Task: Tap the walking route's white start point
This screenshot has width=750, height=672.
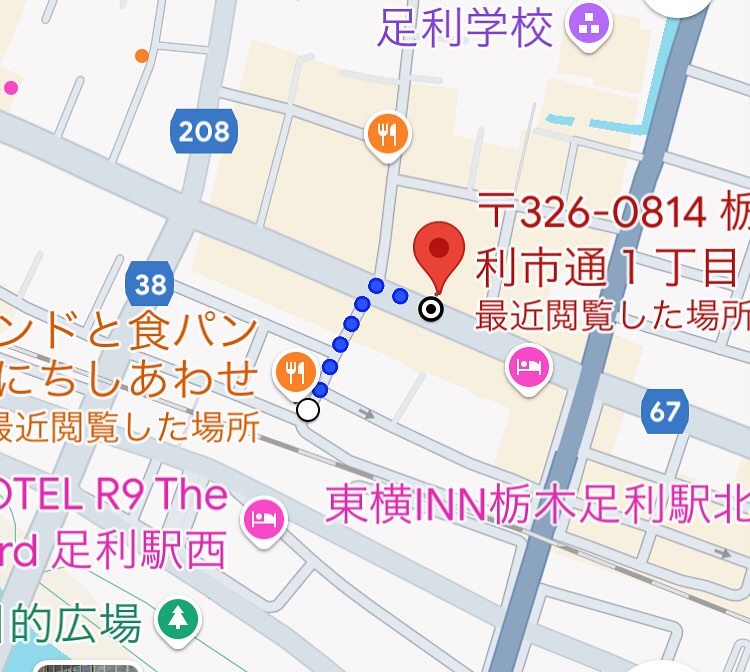Action: [x=308, y=410]
